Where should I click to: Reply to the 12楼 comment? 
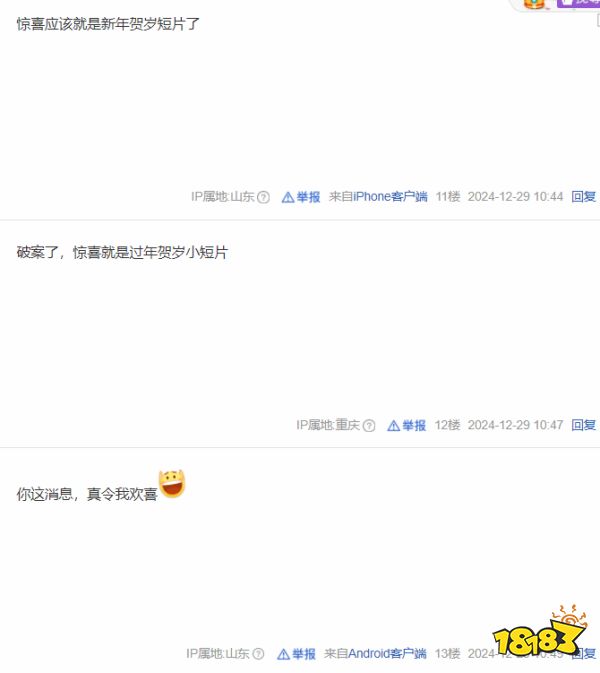(x=583, y=425)
